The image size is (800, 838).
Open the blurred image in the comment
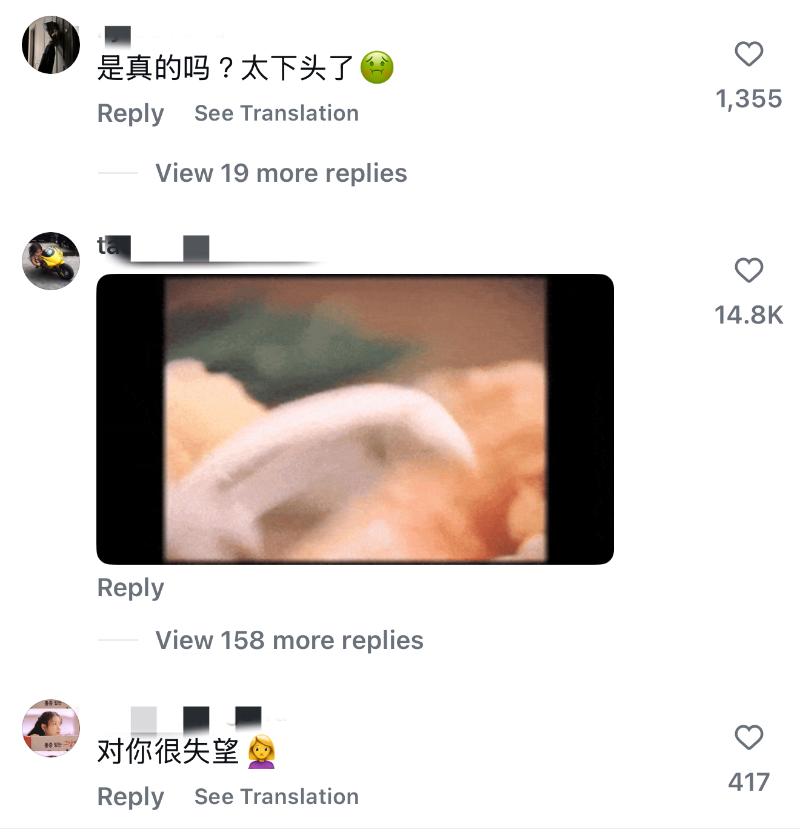pos(354,419)
